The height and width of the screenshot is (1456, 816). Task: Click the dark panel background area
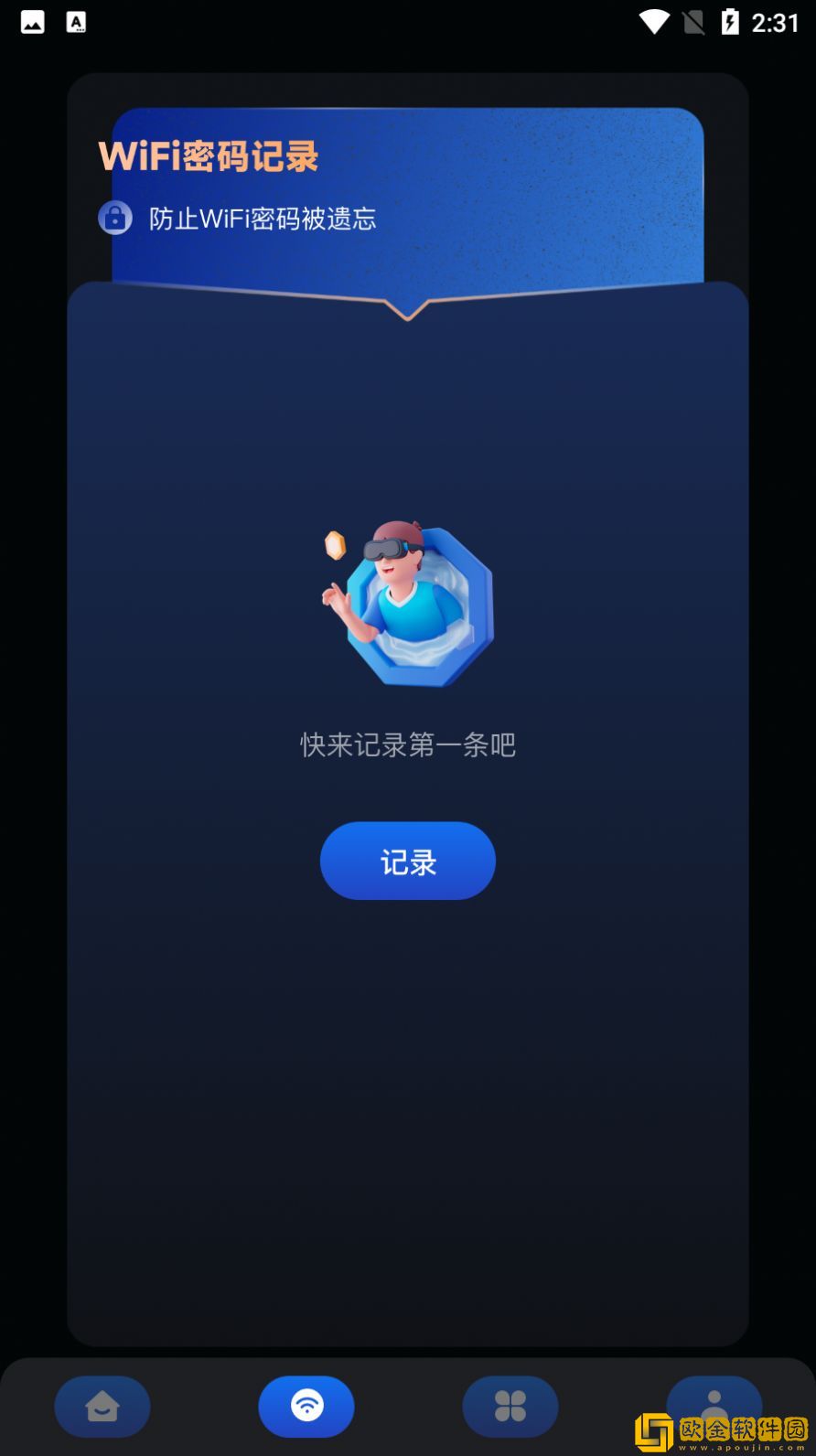408,1097
